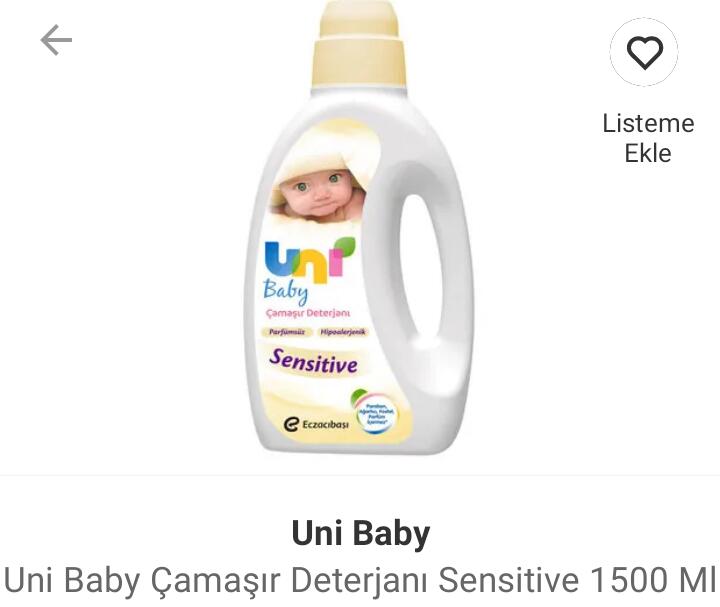The image size is (720, 607).
Task: Go back using the arrow icon
Action: pyautogui.click(x=56, y=41)
